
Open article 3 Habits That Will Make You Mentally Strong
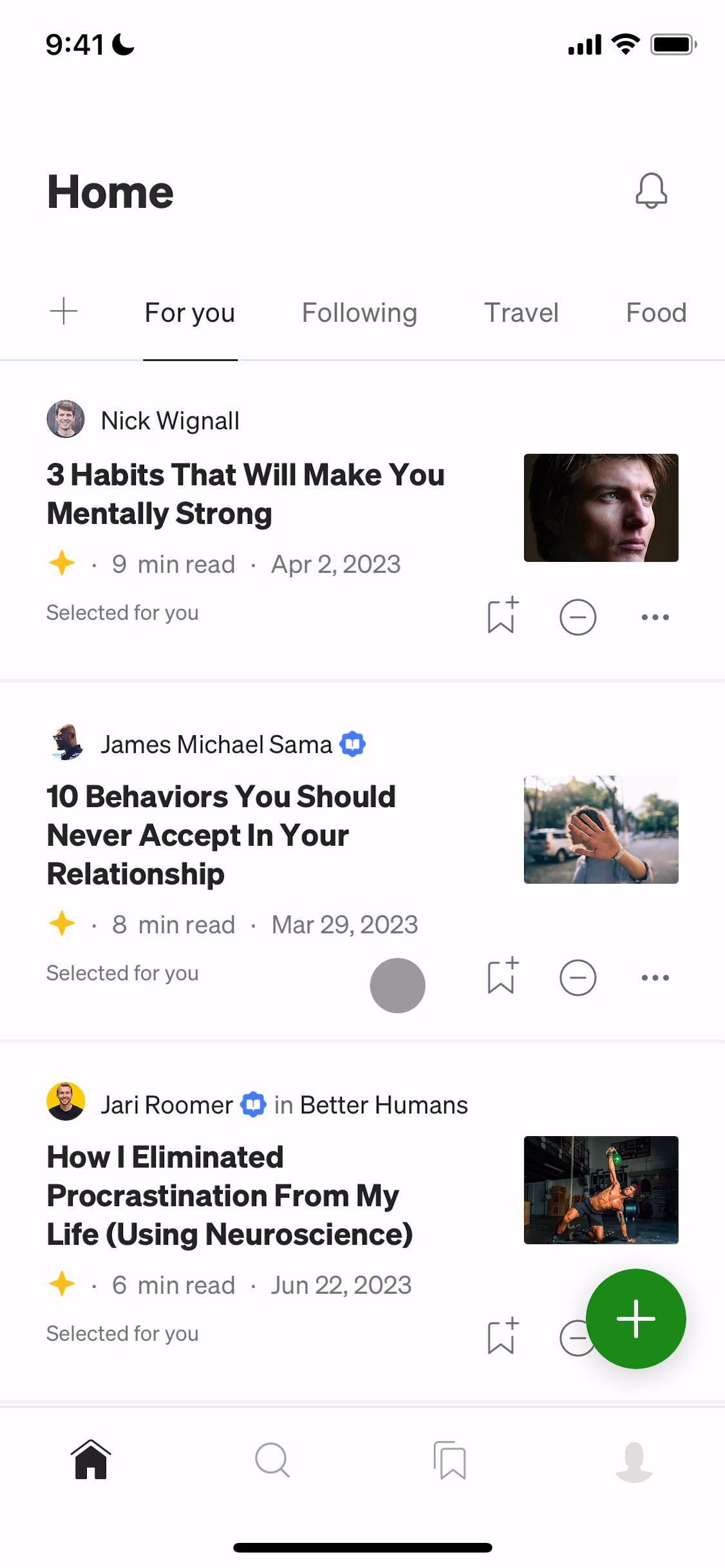pos(245,494)
